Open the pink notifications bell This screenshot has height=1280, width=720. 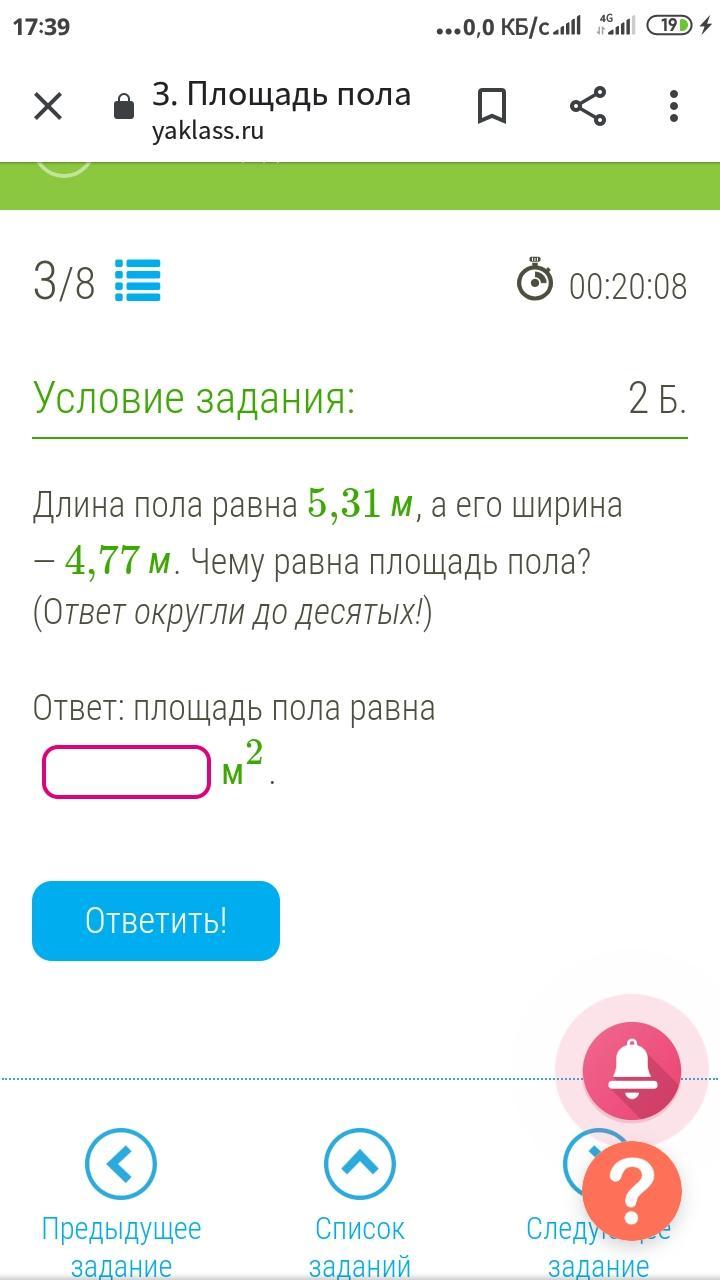click(x=632, y=1070)
